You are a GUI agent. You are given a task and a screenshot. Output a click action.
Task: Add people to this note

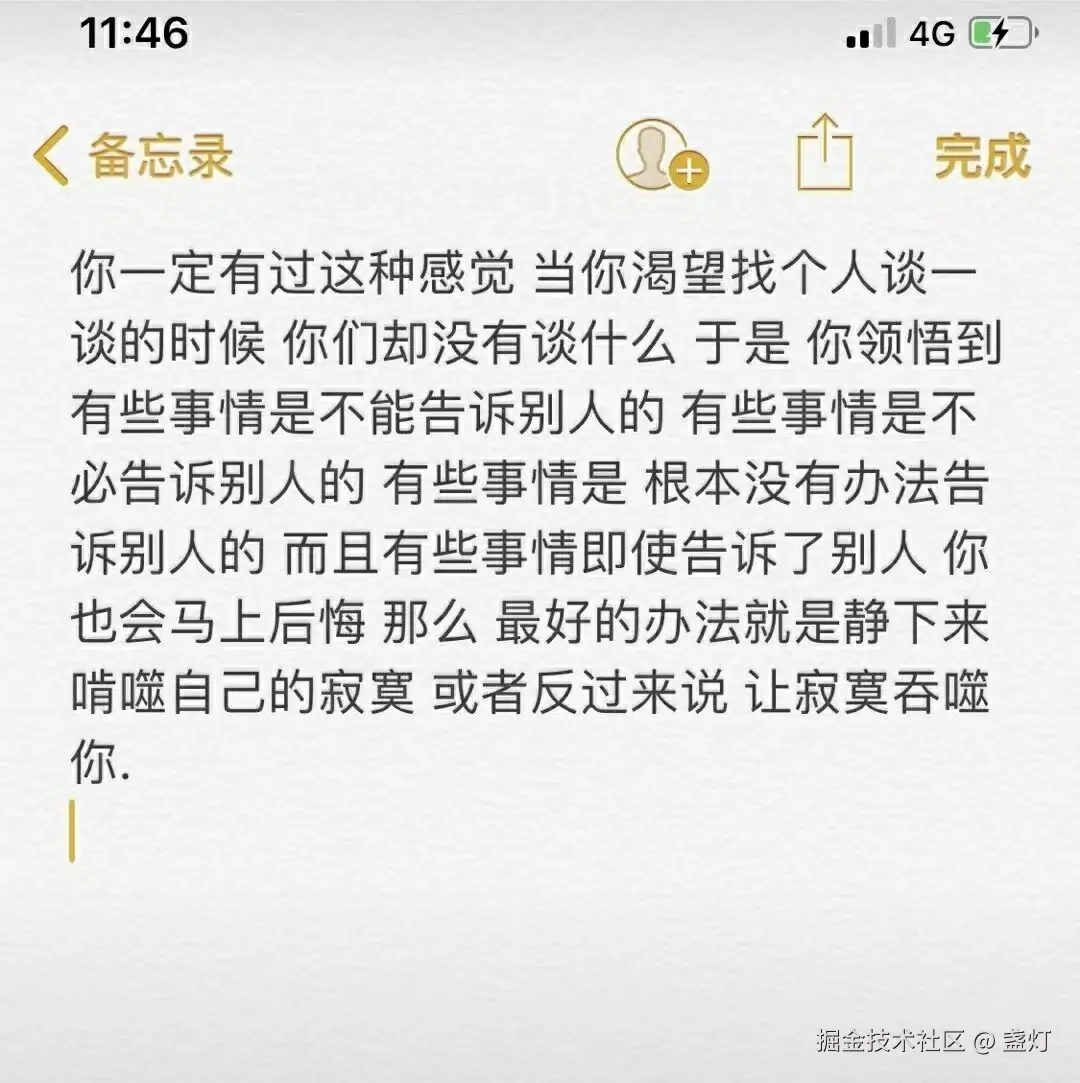pos(660,156)
